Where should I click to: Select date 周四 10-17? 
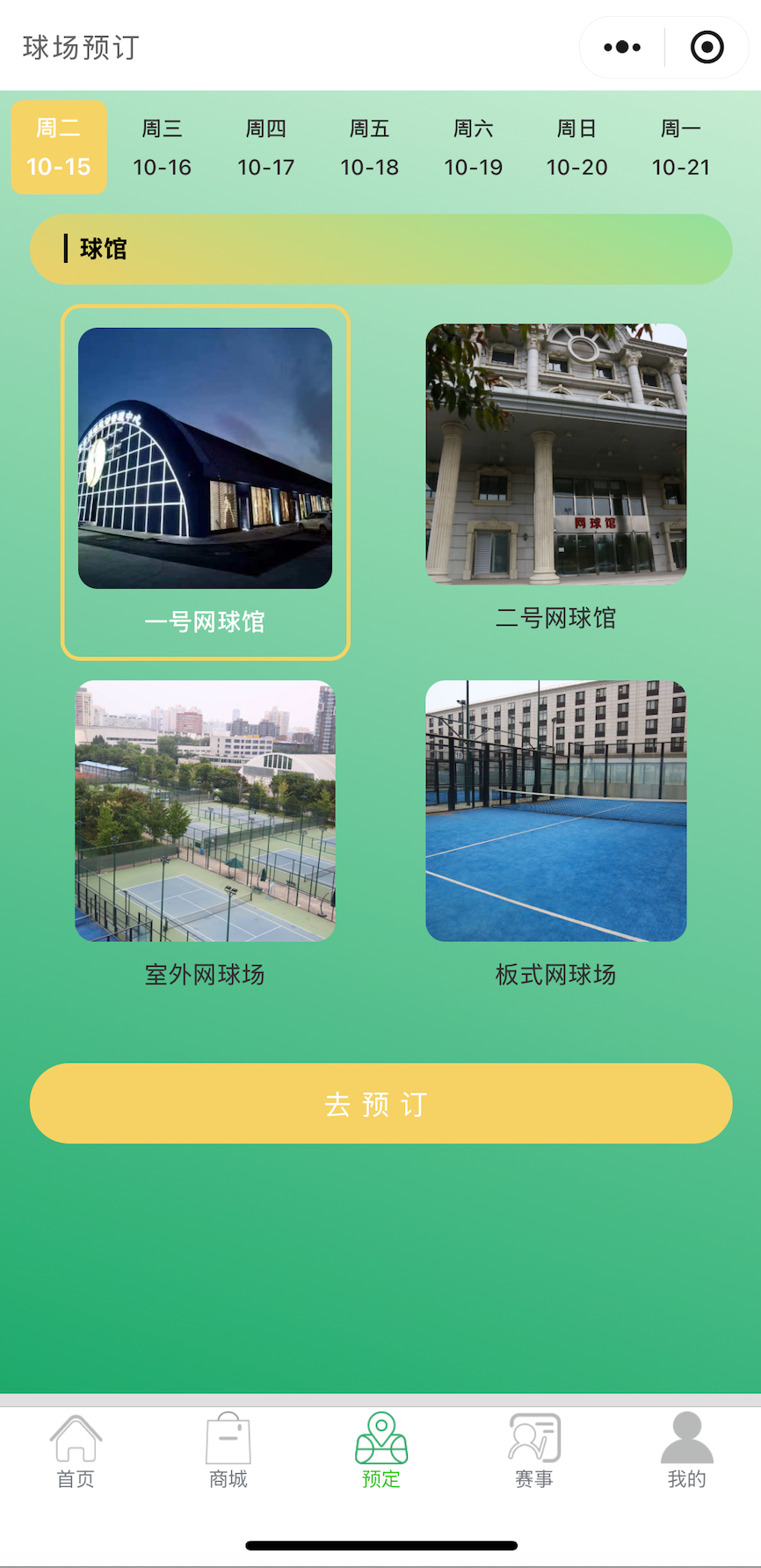click(x=265, y=148)
